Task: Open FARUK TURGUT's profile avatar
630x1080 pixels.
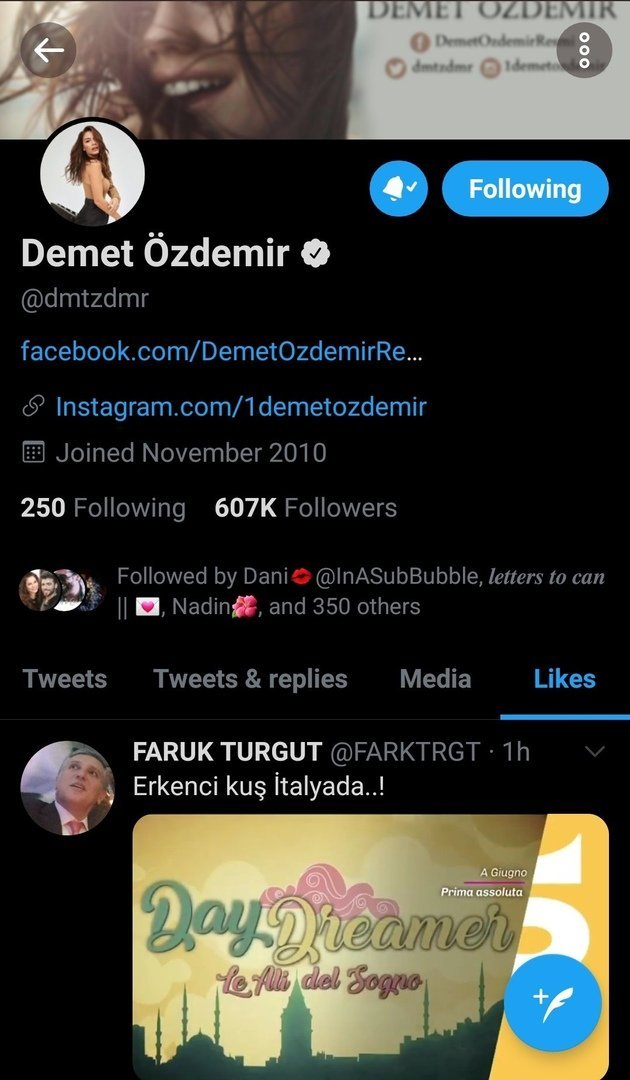Action: 68,787
